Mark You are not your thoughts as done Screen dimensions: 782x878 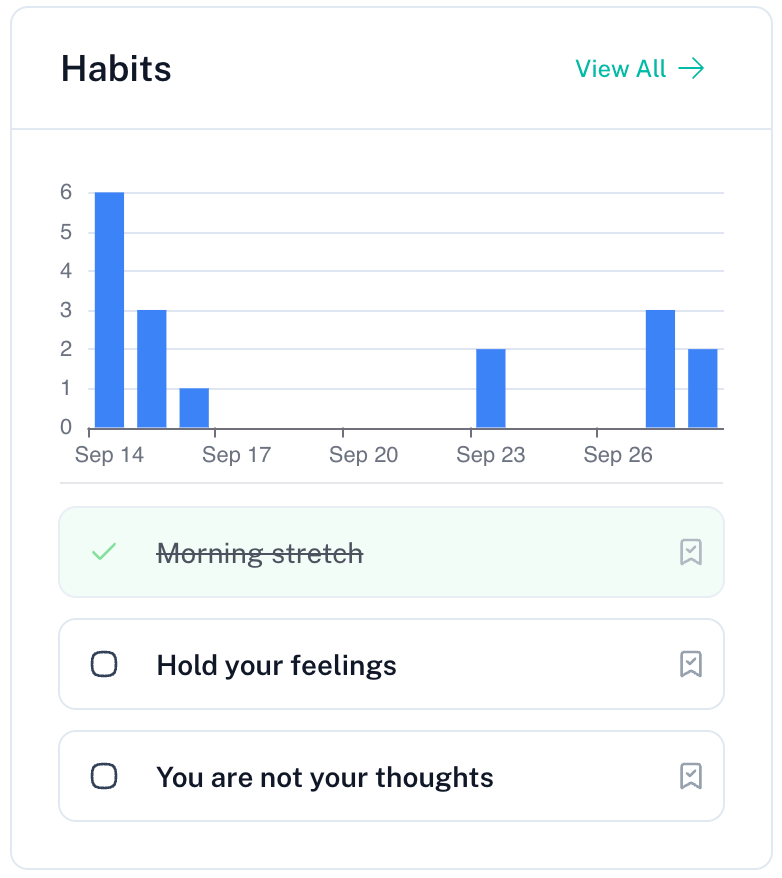point(102,776)
